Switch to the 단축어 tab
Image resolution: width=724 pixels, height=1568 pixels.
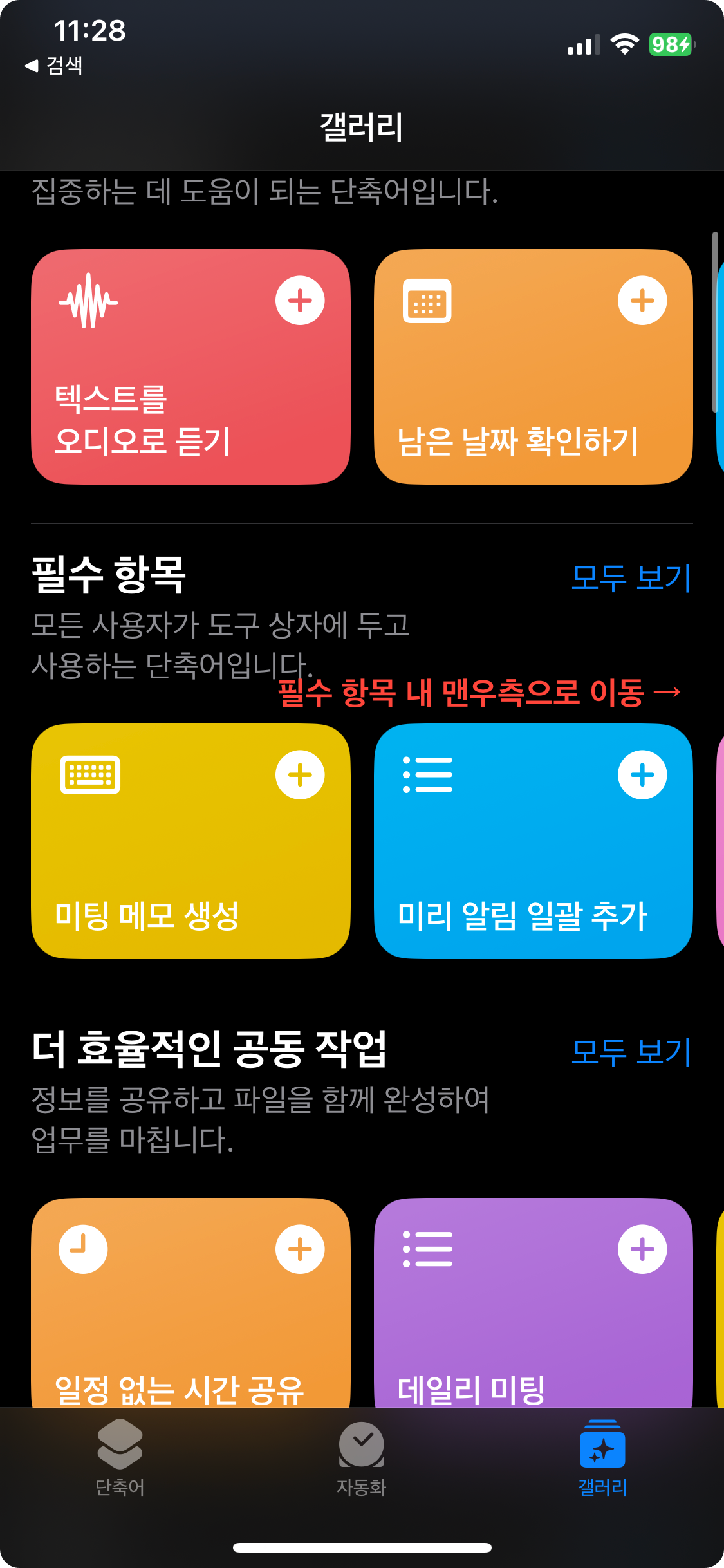coord(120,1458)
